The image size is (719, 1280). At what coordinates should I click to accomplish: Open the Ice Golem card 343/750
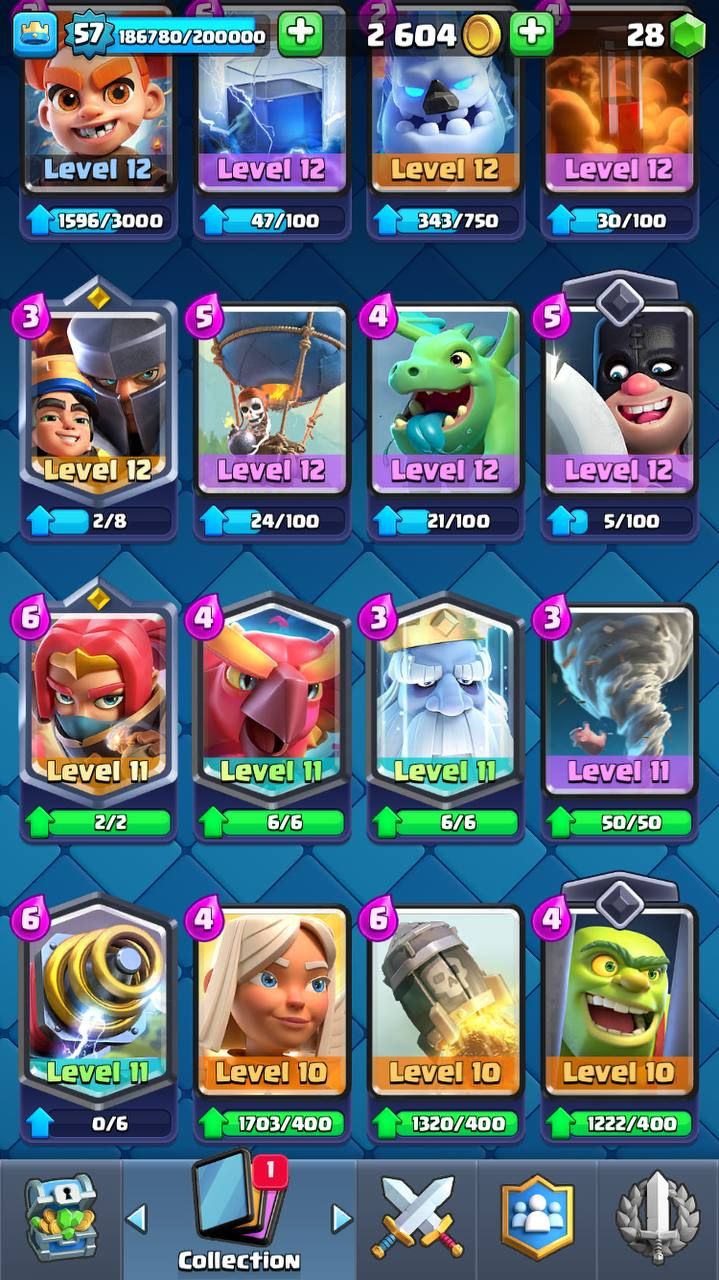pyautogui.click(x=445, y=120)
